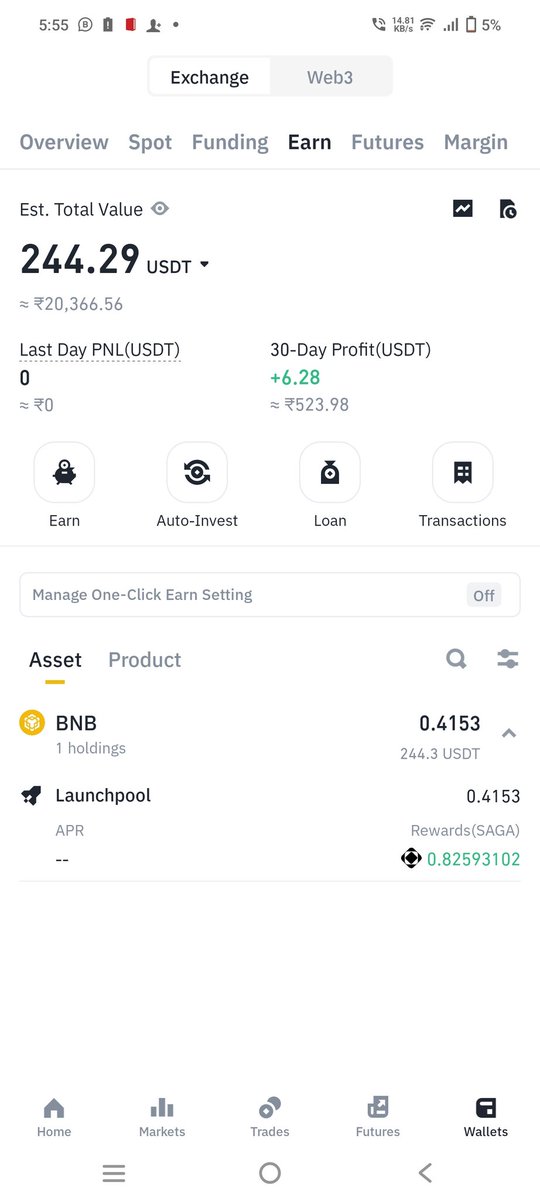
Task: Select the Funding tab
Action: pyautogui.click(x=230, y=142)
